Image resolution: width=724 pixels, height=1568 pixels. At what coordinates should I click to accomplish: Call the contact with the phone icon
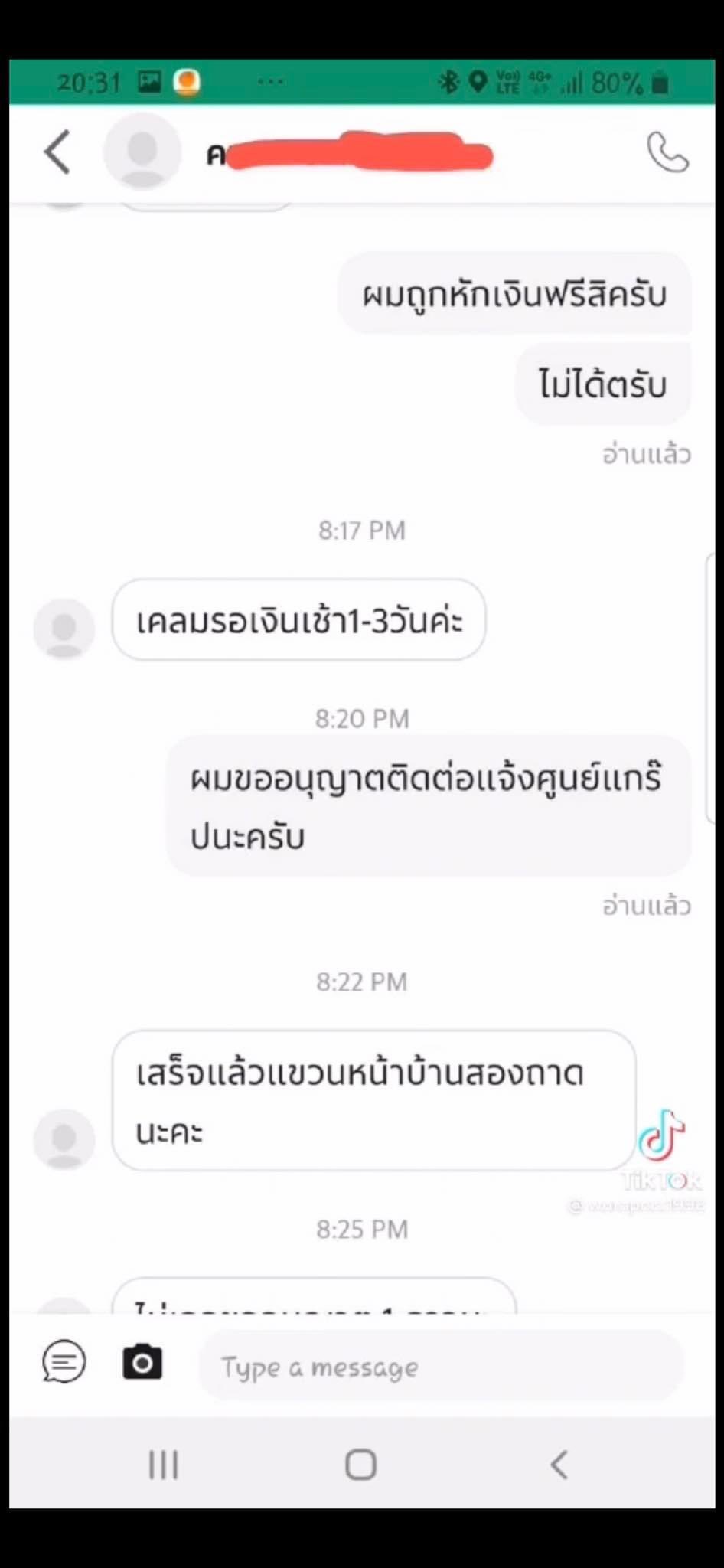click(667, 152)
